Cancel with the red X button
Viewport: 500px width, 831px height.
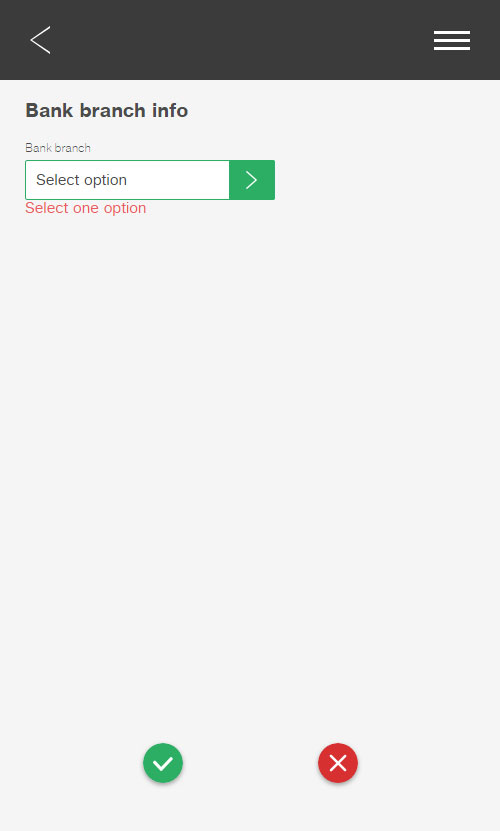click(x=338, y=763)
